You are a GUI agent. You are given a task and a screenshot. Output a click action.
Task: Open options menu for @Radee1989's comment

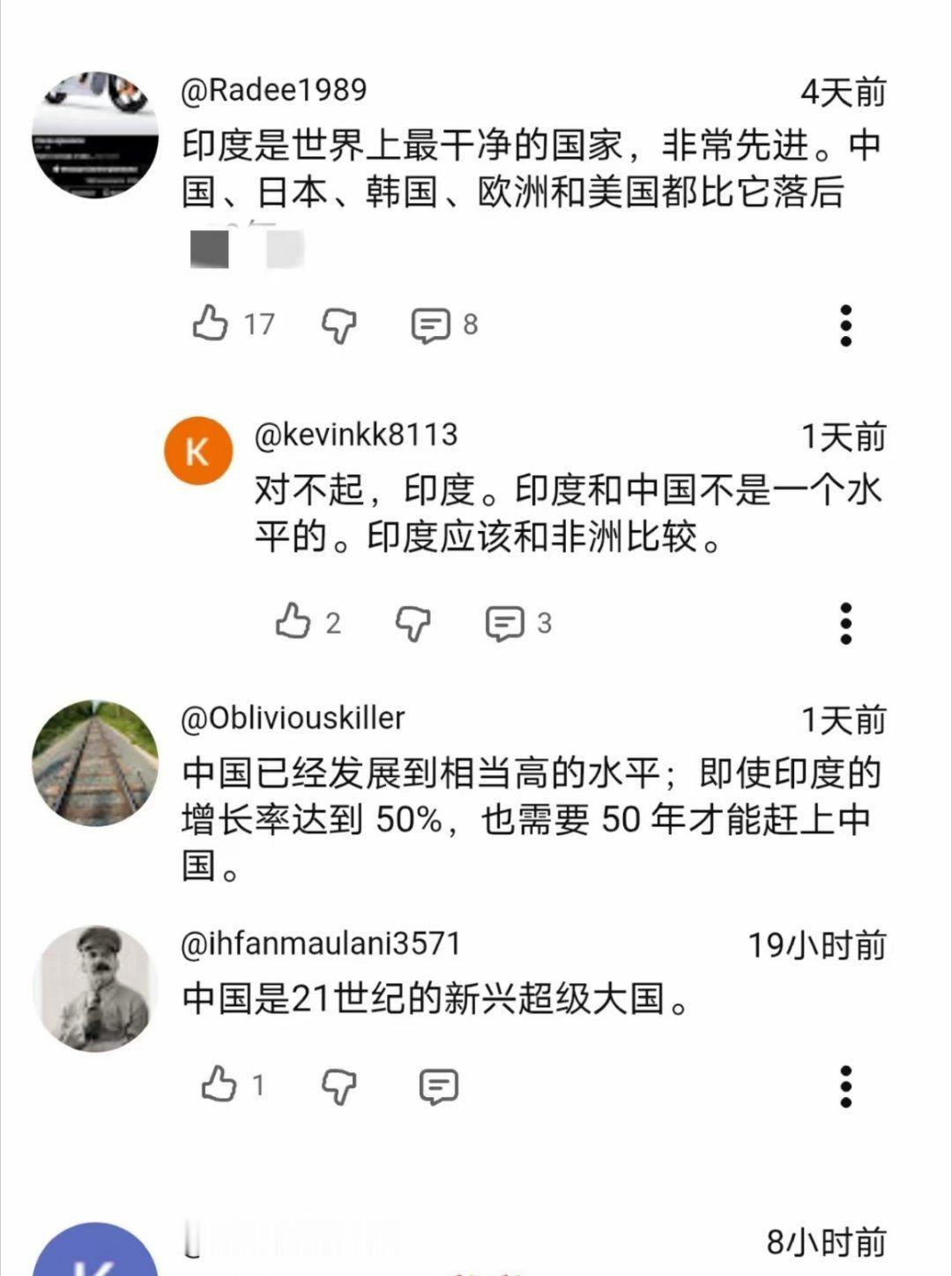tap(848, 325)
